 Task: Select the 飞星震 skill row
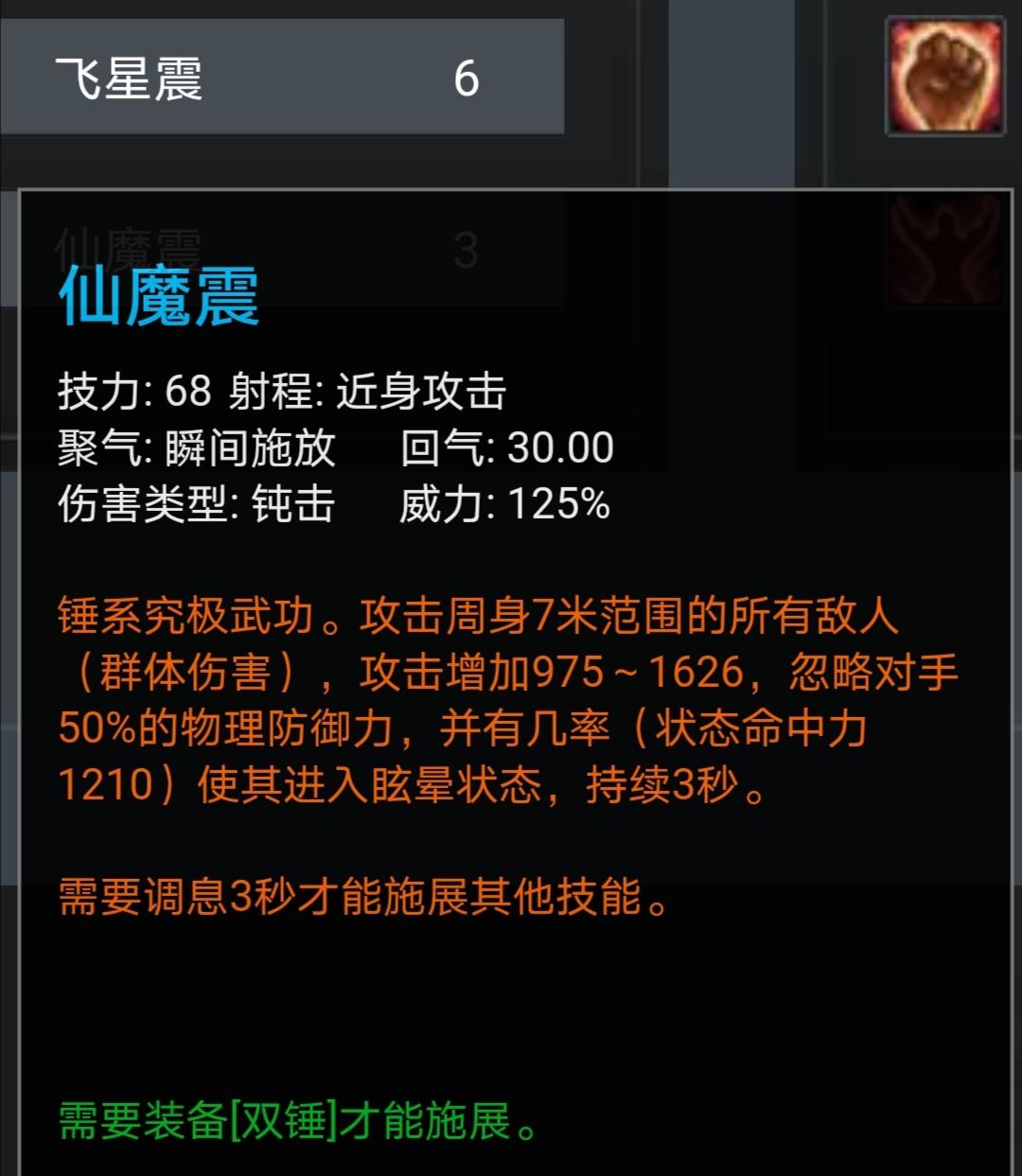[281, 78]
